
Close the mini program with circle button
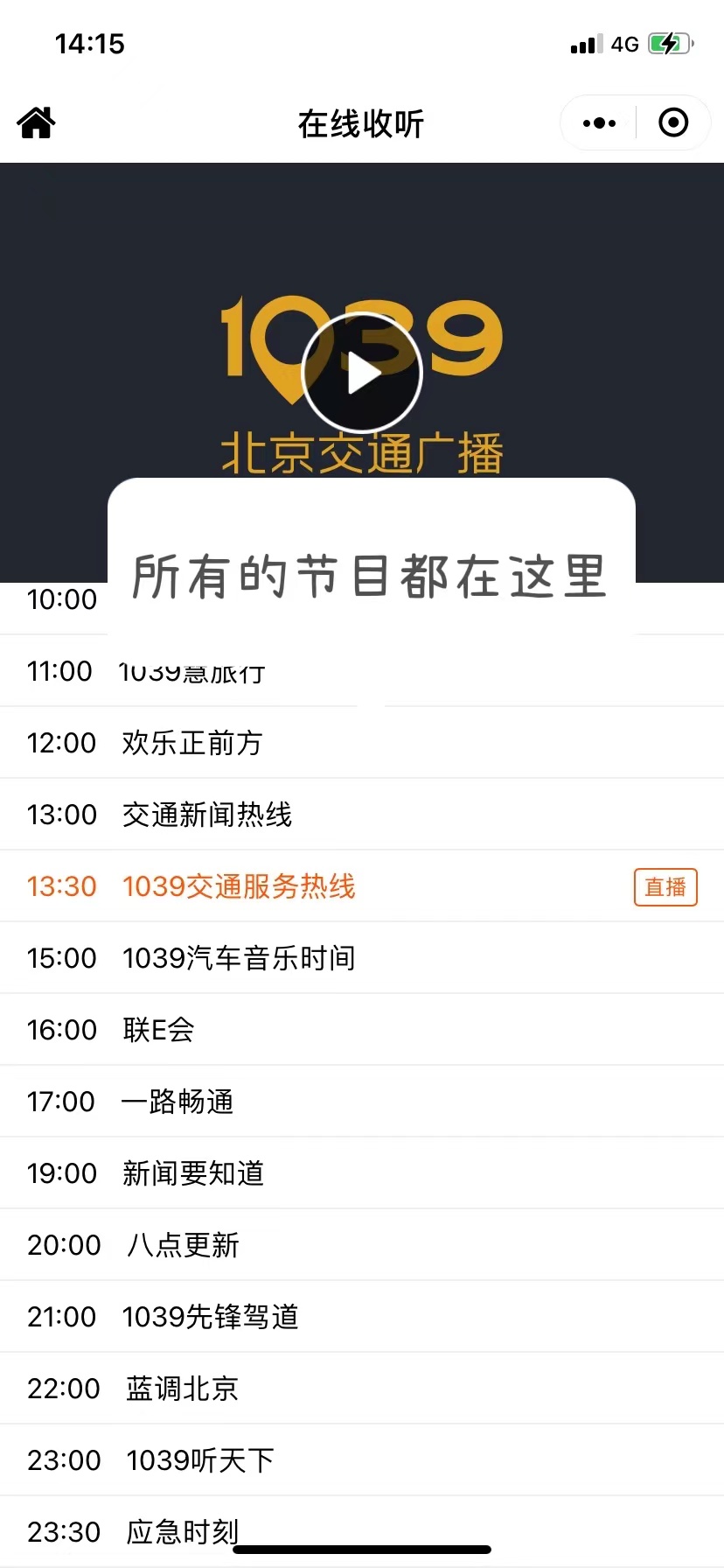pos(672,123)
